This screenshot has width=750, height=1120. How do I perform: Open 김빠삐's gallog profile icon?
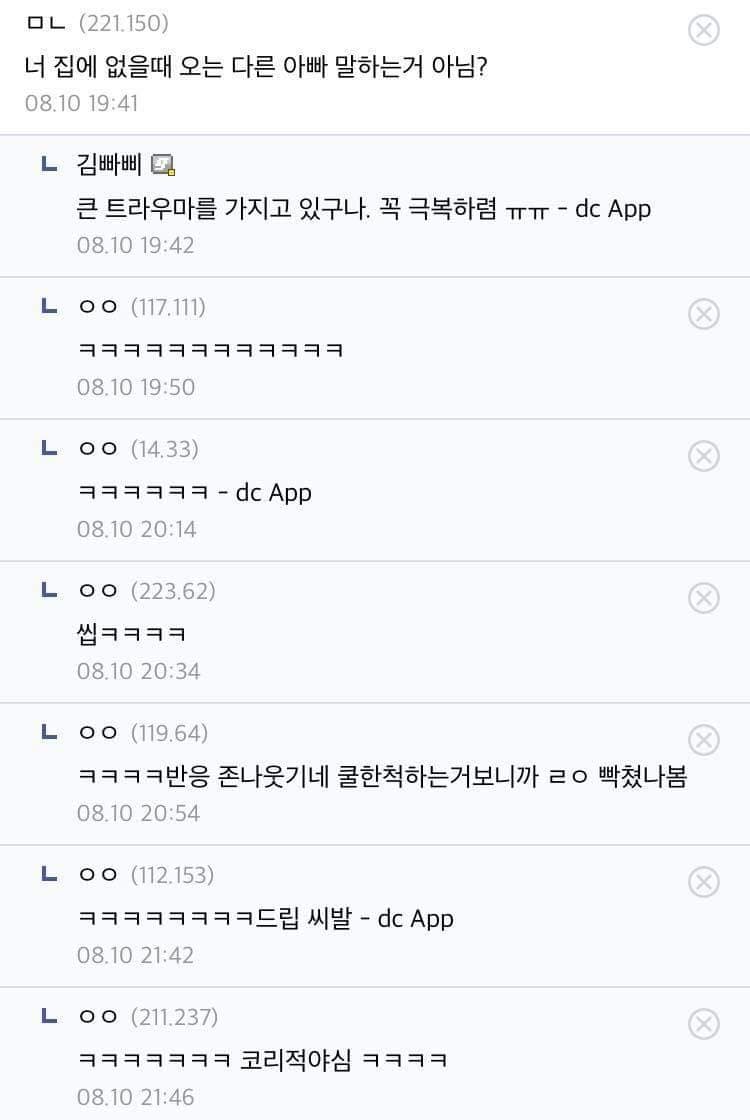(x=164, y=165)
